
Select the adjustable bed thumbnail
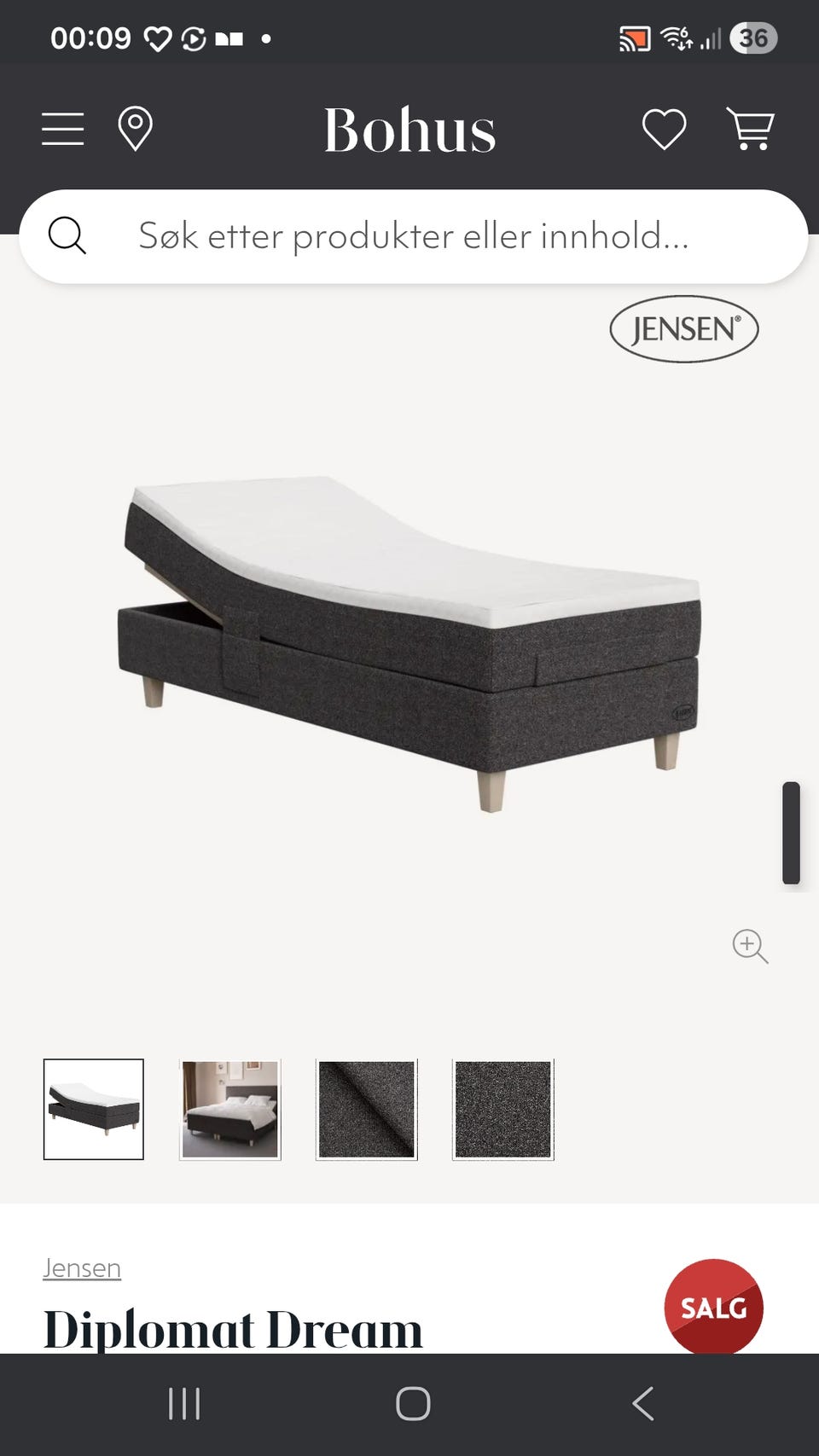pyautogui.click(x=94, y=1109)
